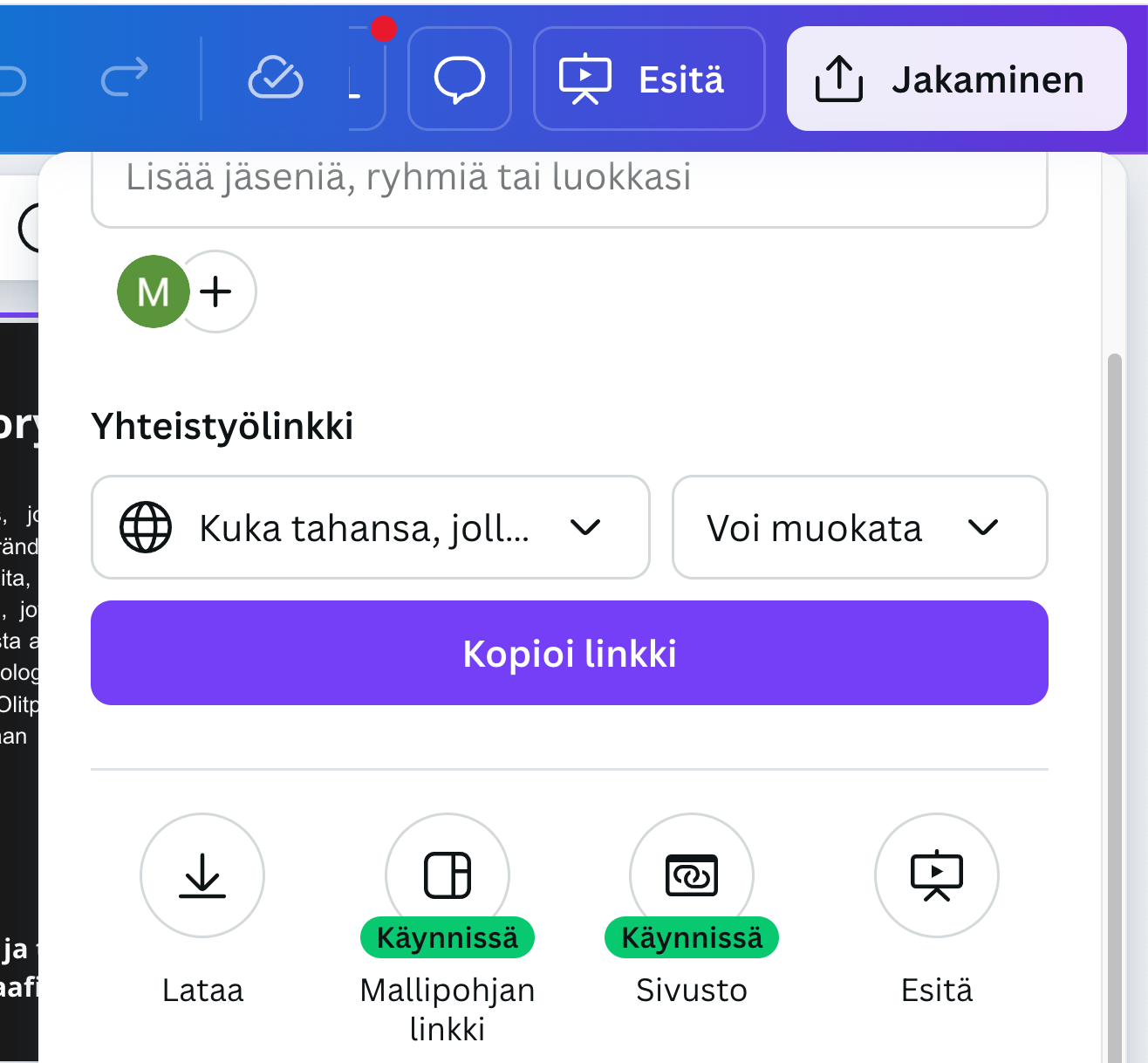
Task: Select the Esitä option in the share panel
Action: [937, 875]
